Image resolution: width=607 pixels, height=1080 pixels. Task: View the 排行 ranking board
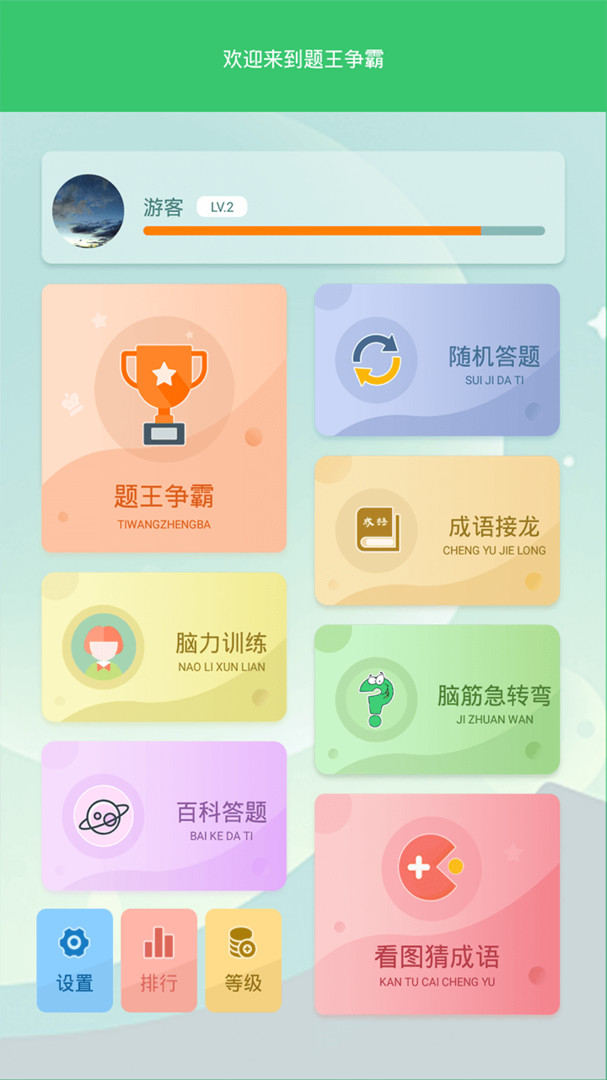(159, 960)
